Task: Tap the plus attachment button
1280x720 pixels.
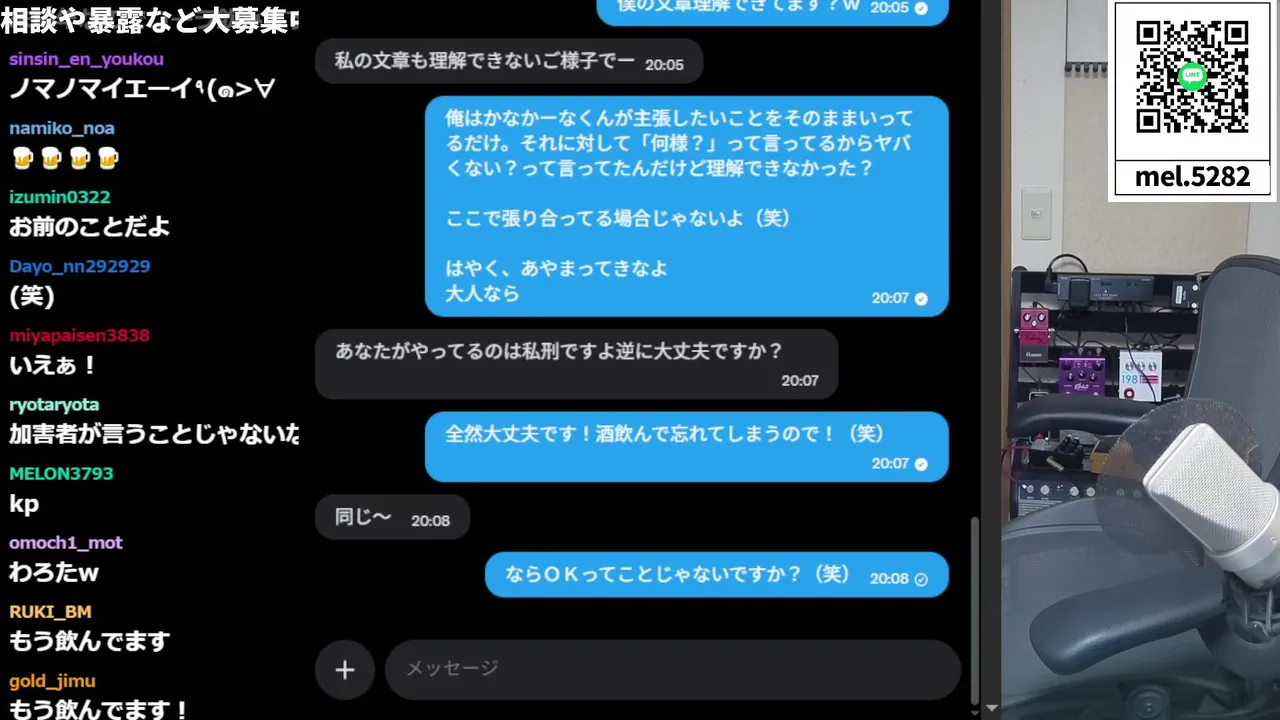Action: (345, 670)
